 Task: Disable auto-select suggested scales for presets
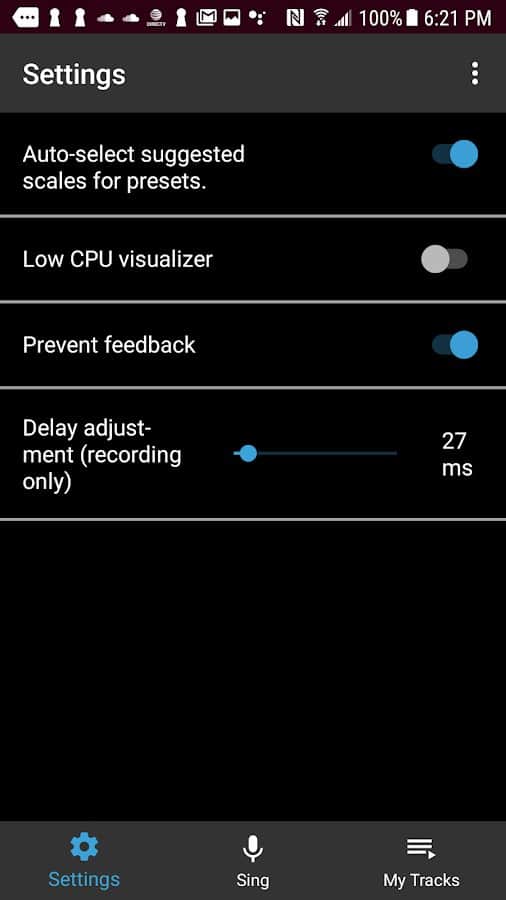point(455,154)
